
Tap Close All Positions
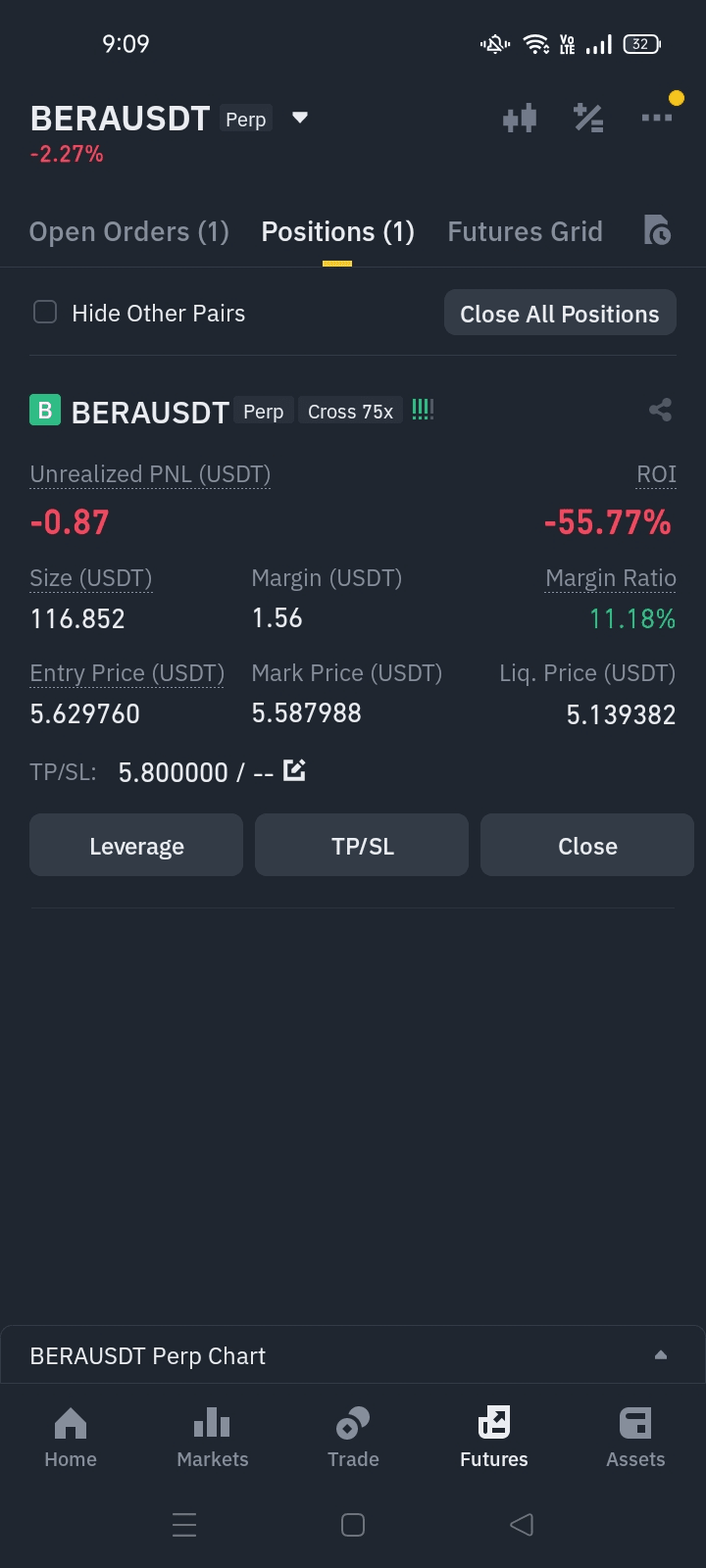coord(560,314)
